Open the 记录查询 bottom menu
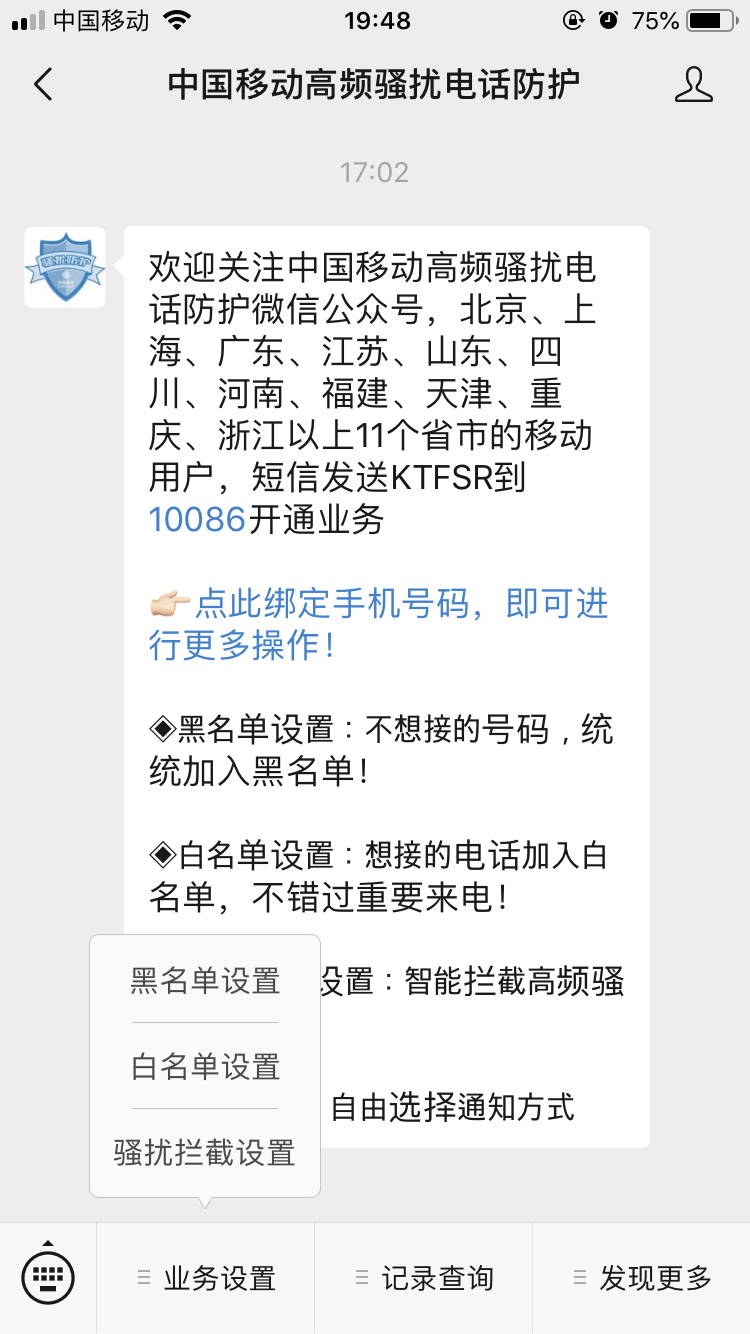 click(424, 1278)
